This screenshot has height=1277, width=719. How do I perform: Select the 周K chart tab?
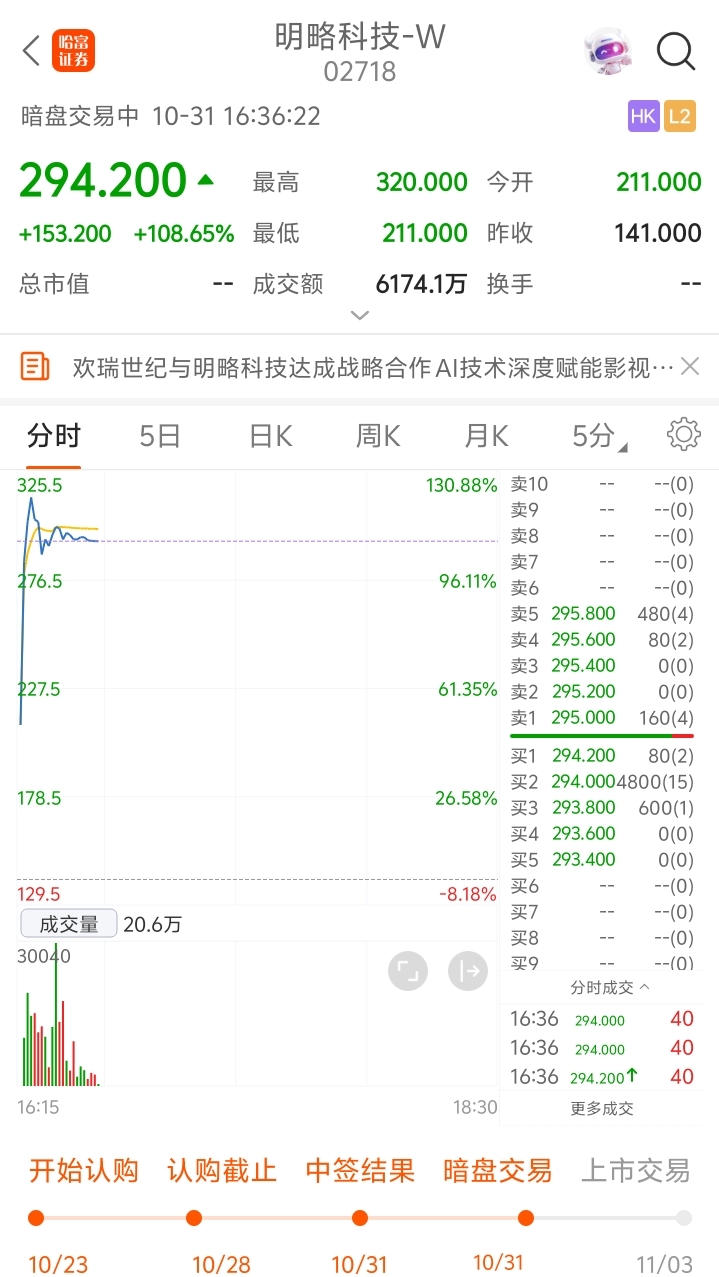378,436
